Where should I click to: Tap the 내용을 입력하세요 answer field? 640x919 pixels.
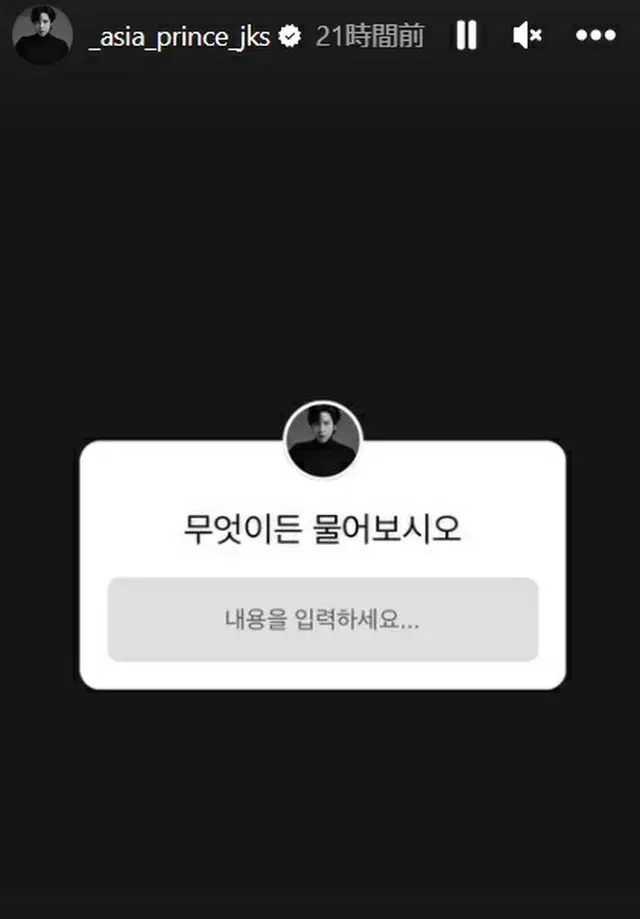(322, 619)
